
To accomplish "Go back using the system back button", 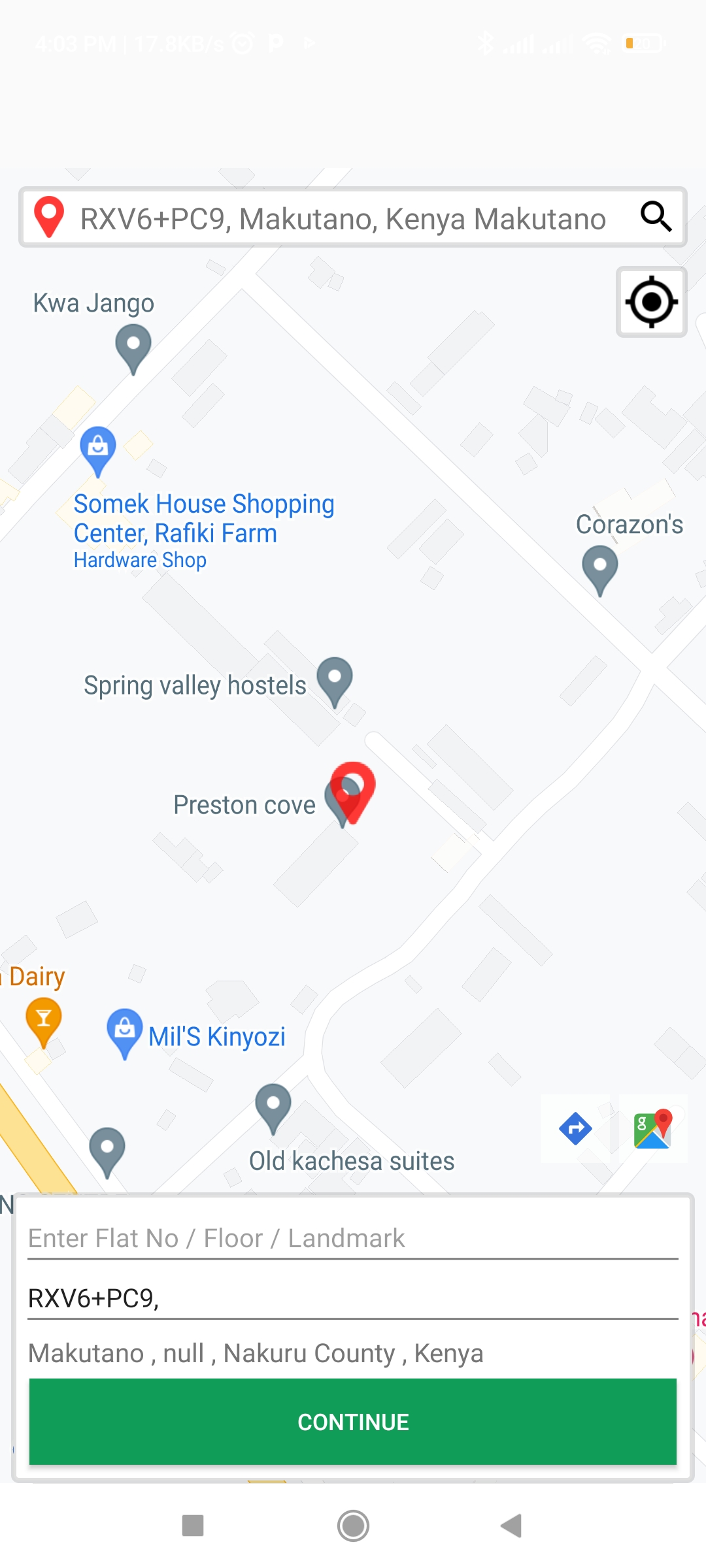I will click(x=511, y=1526).
